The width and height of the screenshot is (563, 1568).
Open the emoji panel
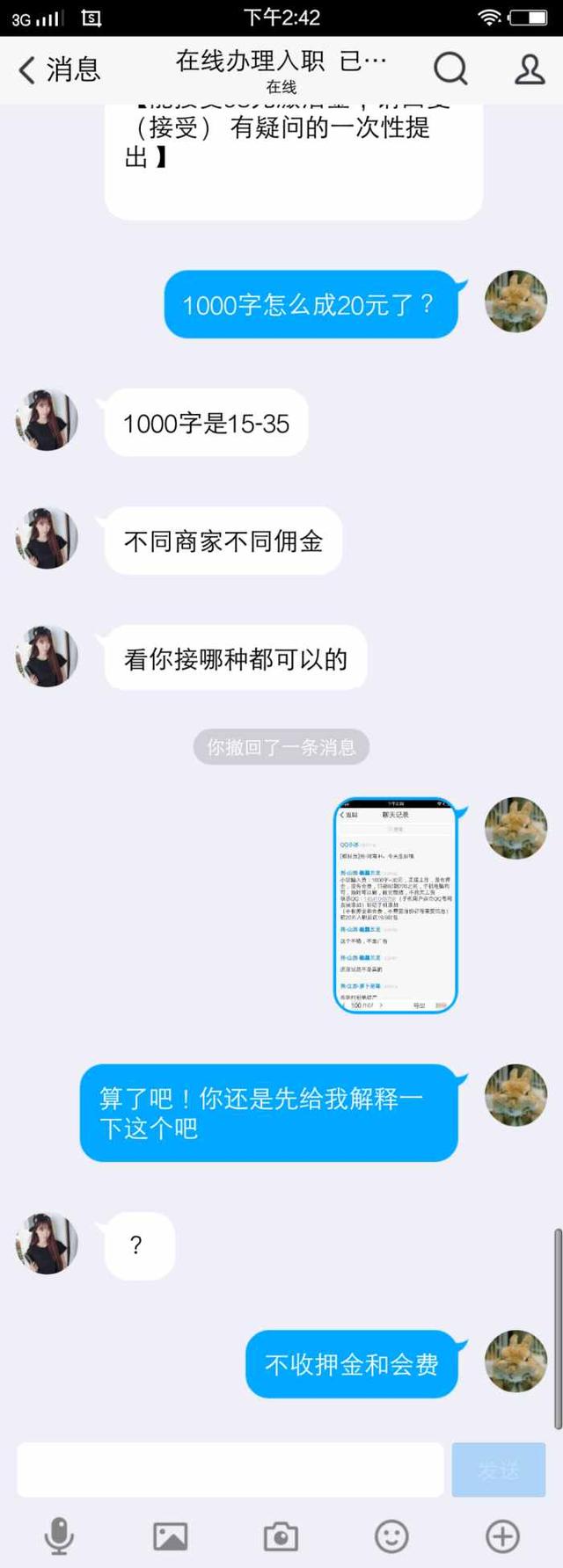(391, 1535)
